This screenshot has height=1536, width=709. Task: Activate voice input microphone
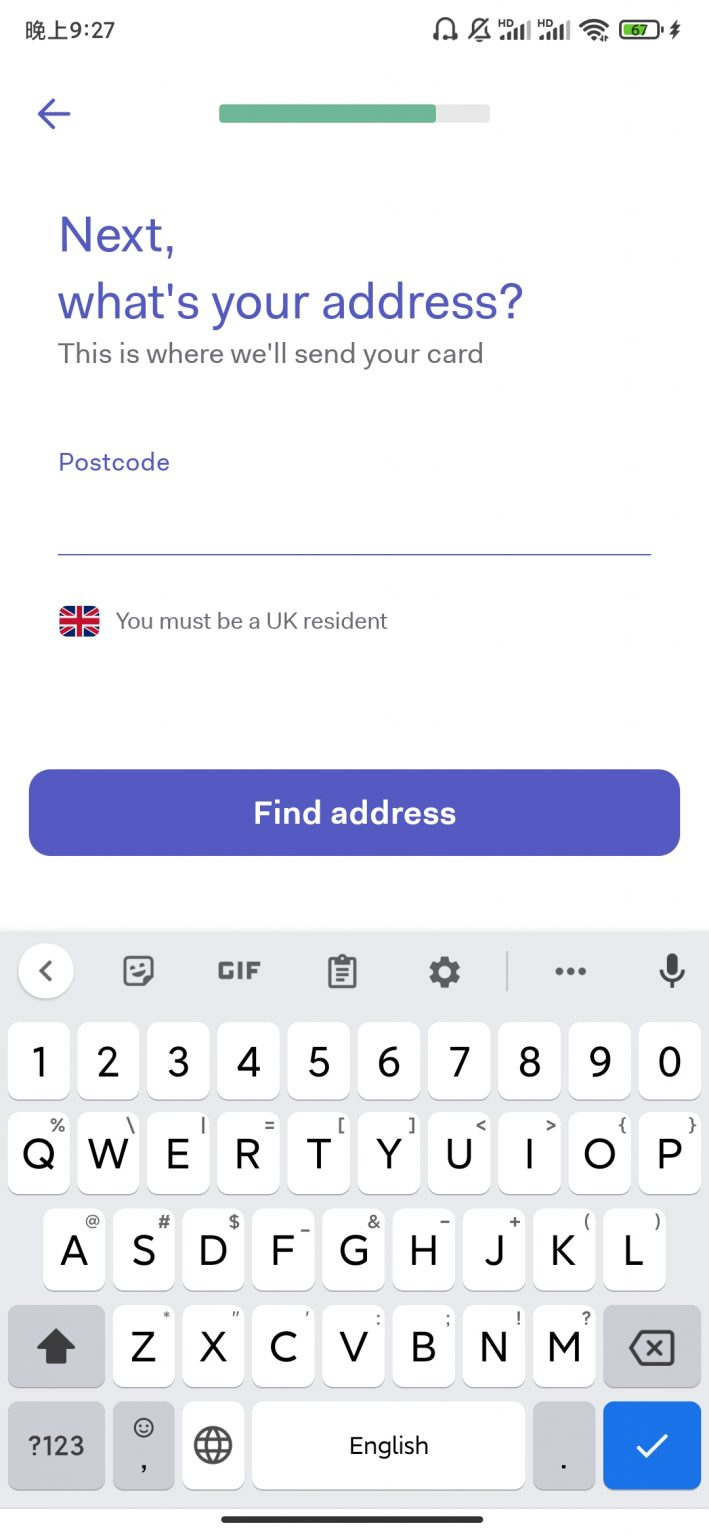672,971
